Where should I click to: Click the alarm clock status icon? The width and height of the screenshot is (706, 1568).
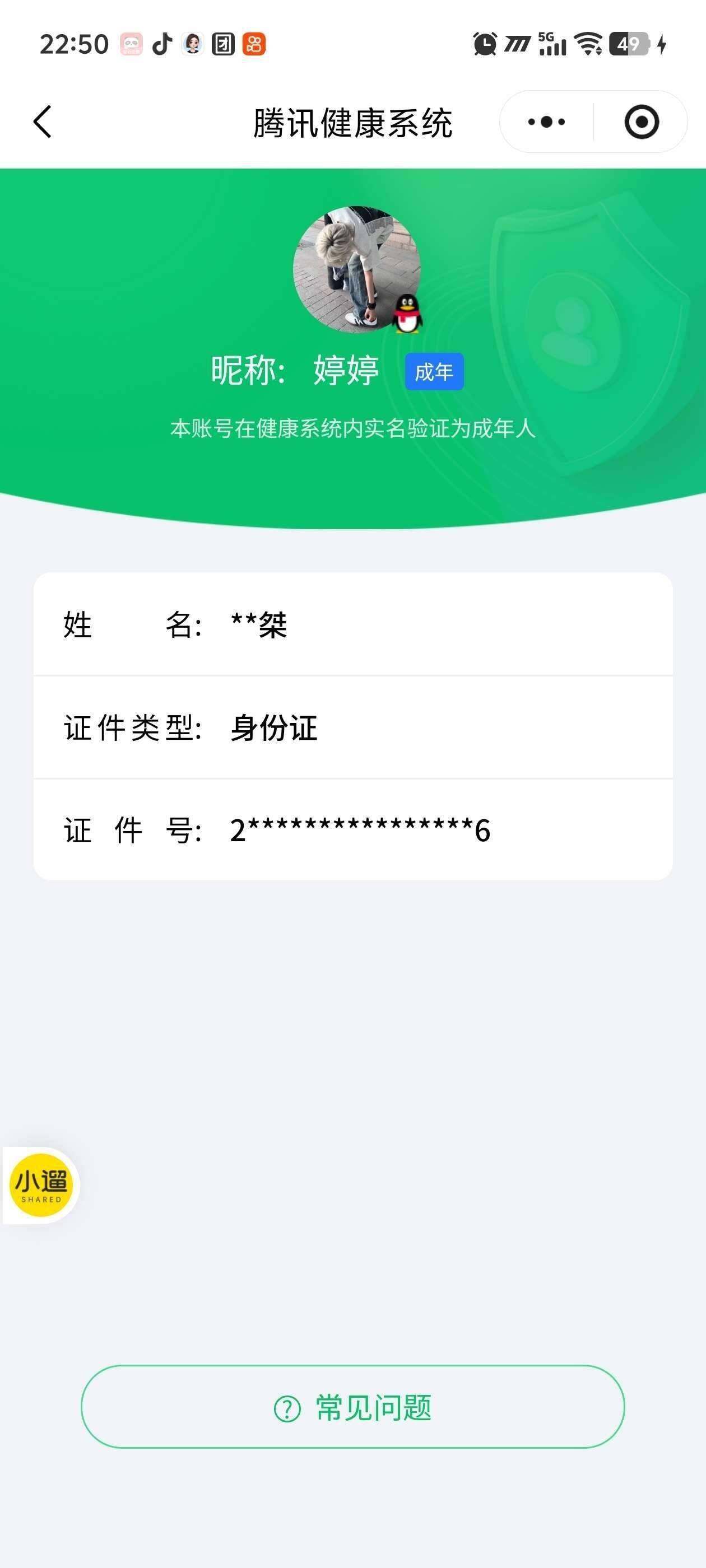484,43
